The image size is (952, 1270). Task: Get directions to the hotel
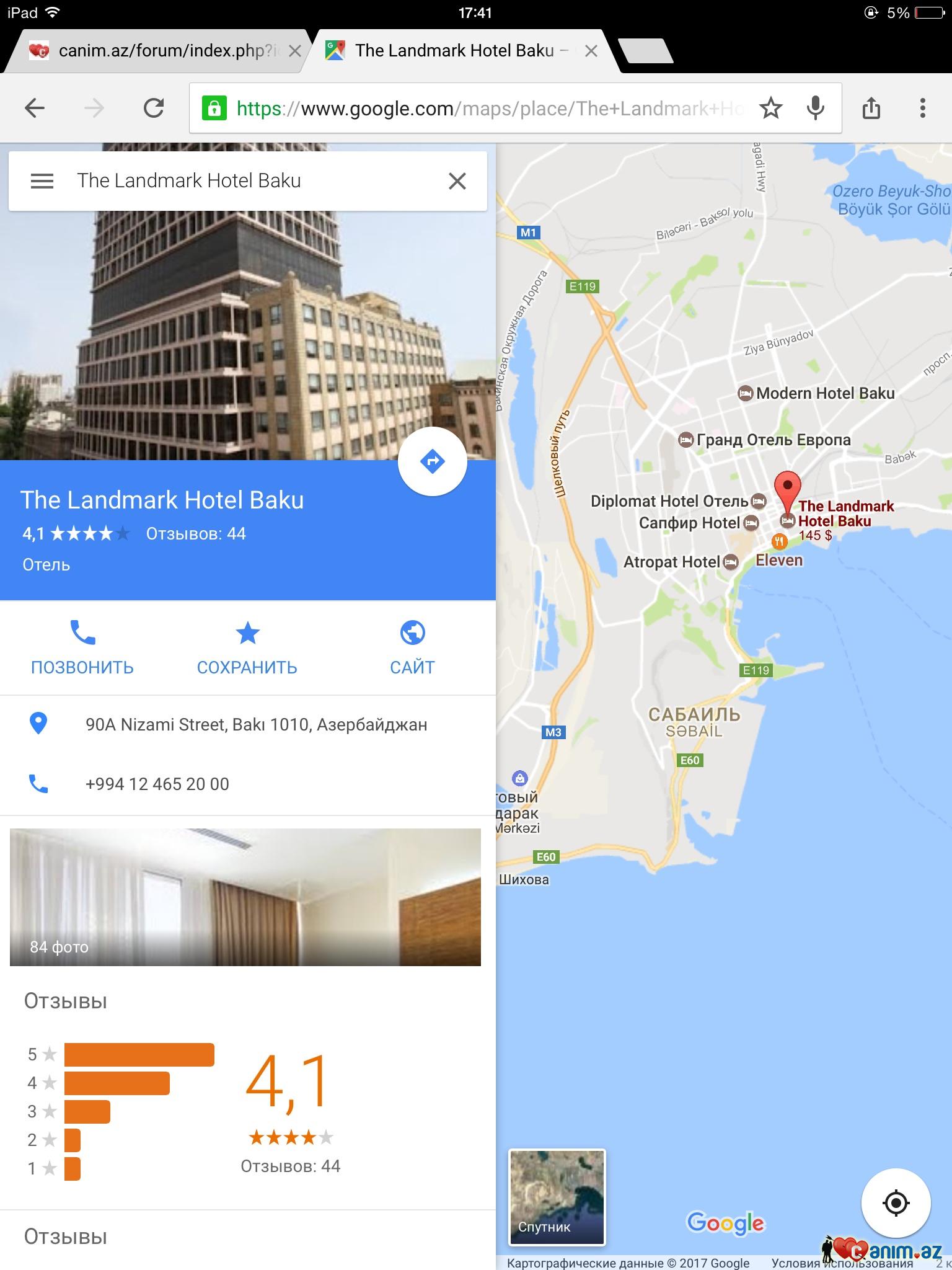point(432,461)
